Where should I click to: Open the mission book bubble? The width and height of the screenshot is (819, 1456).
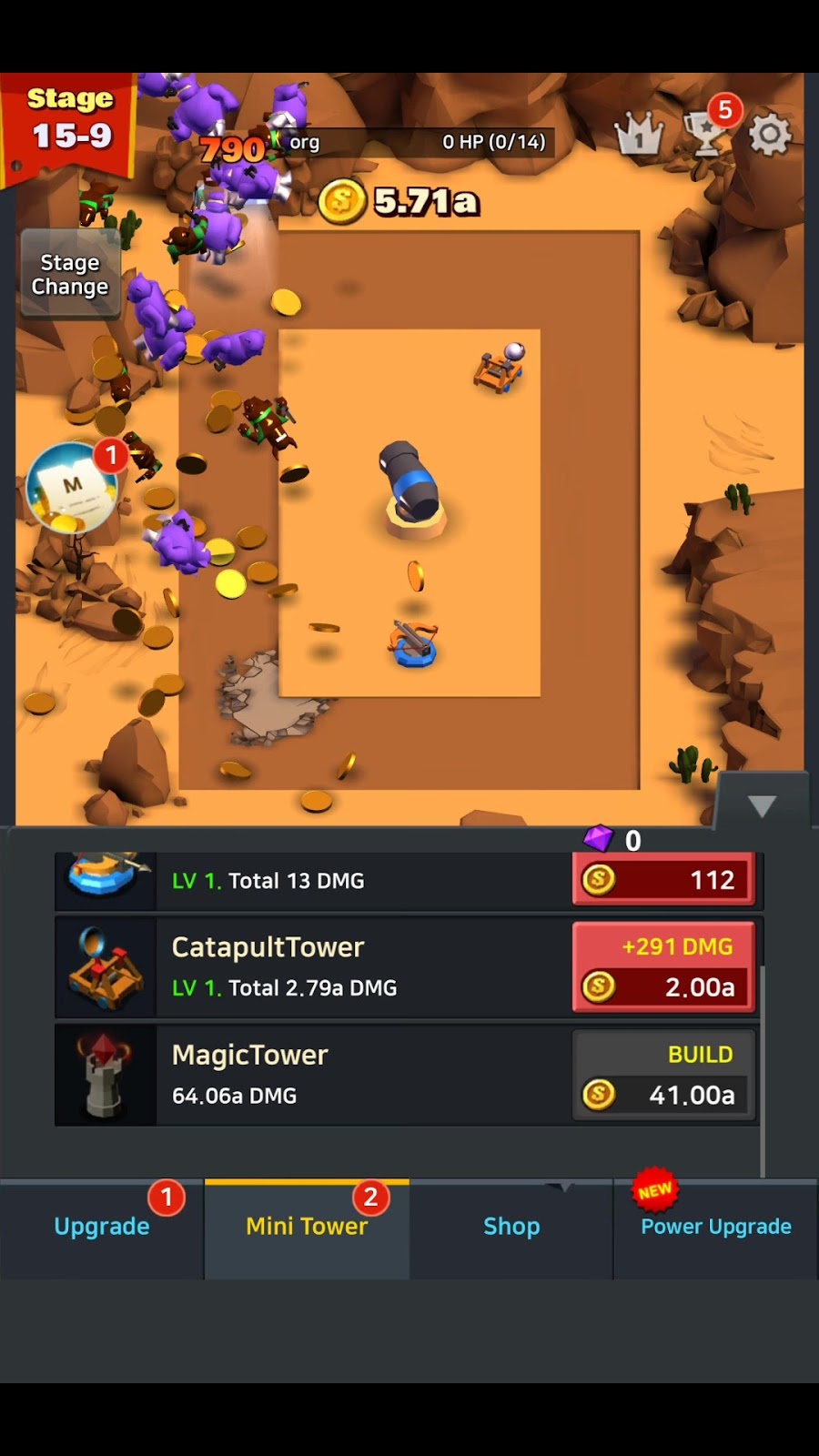[x=72, y=487]
